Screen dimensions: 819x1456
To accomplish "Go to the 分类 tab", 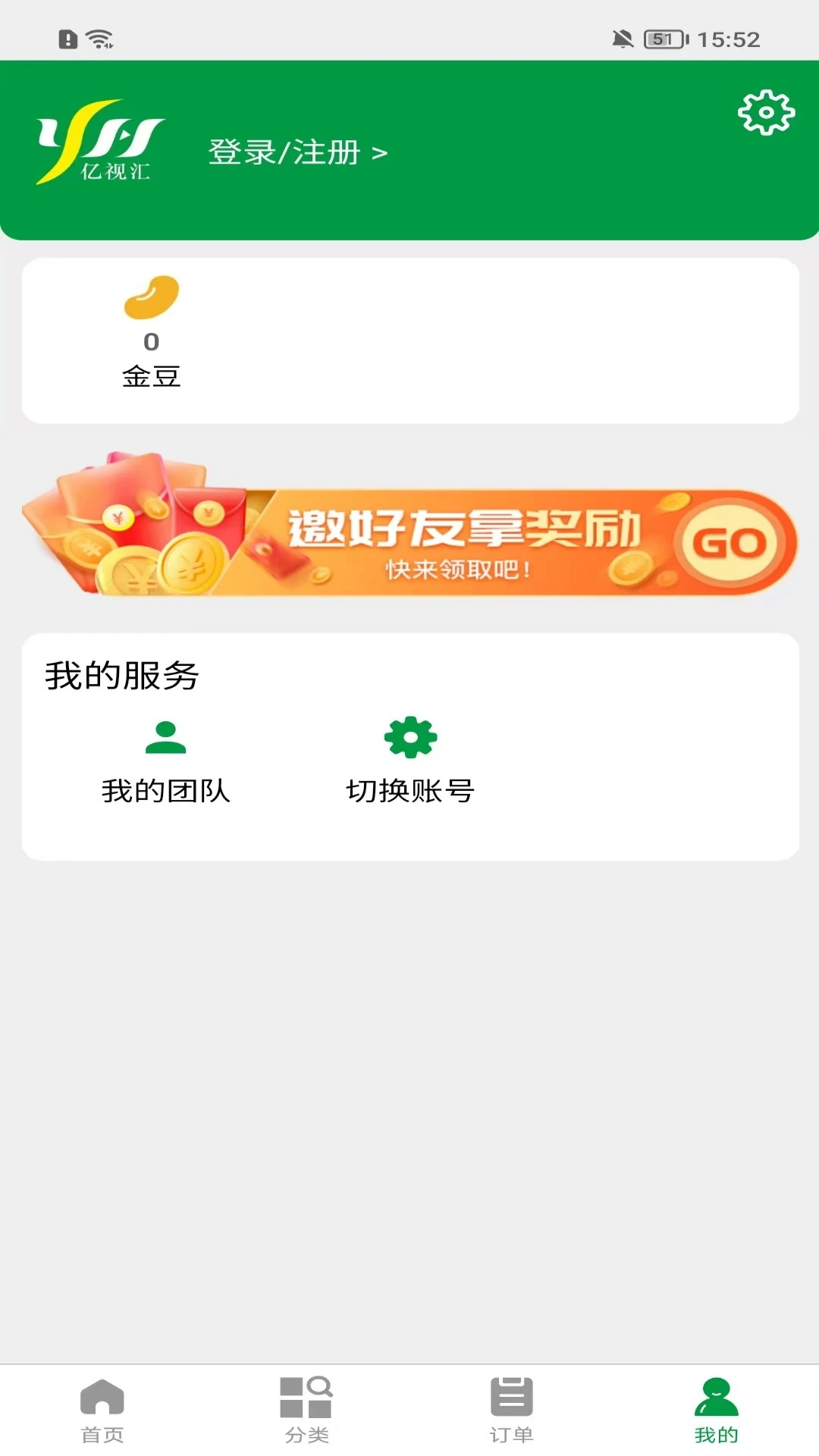I will 306,1410.
